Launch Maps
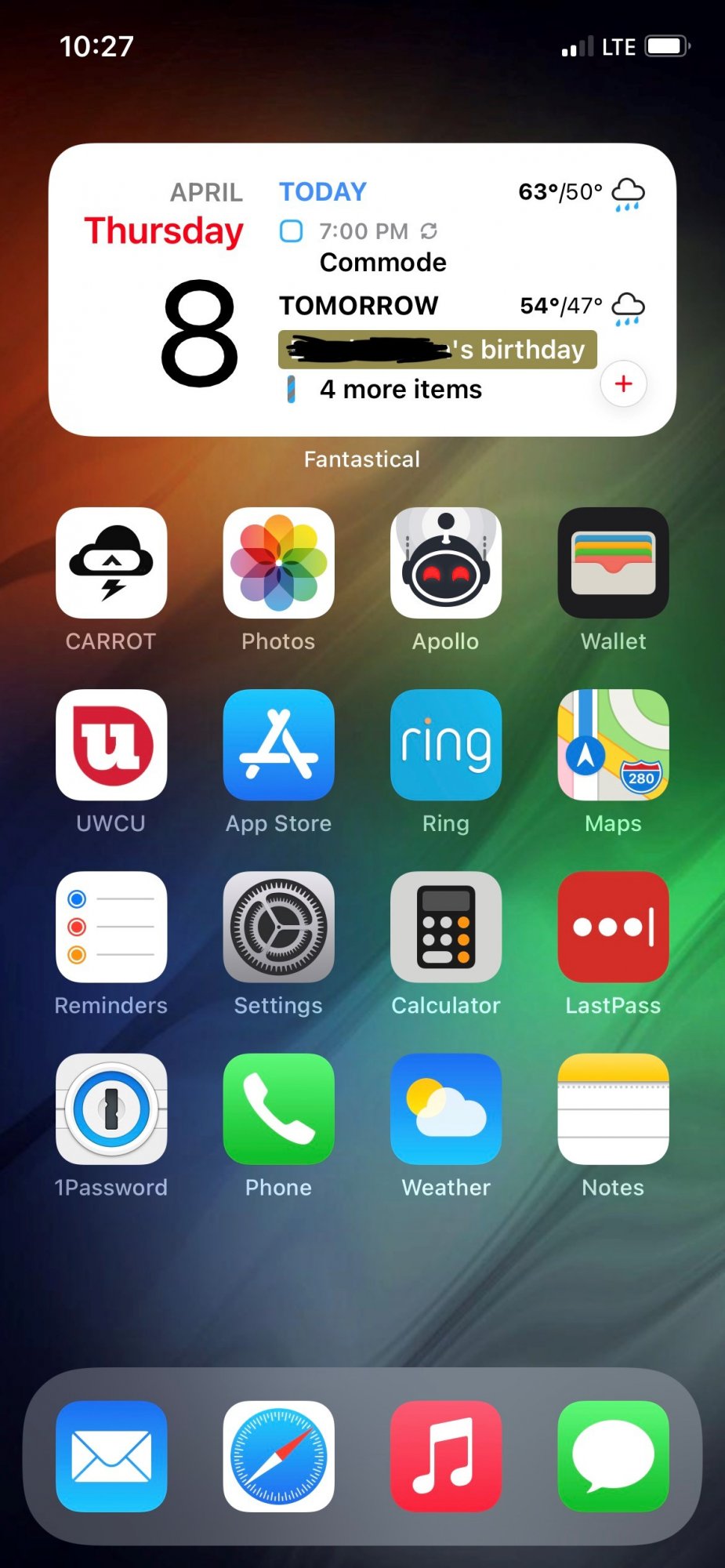Screen dimensions: 725x1568 [613, 745]
